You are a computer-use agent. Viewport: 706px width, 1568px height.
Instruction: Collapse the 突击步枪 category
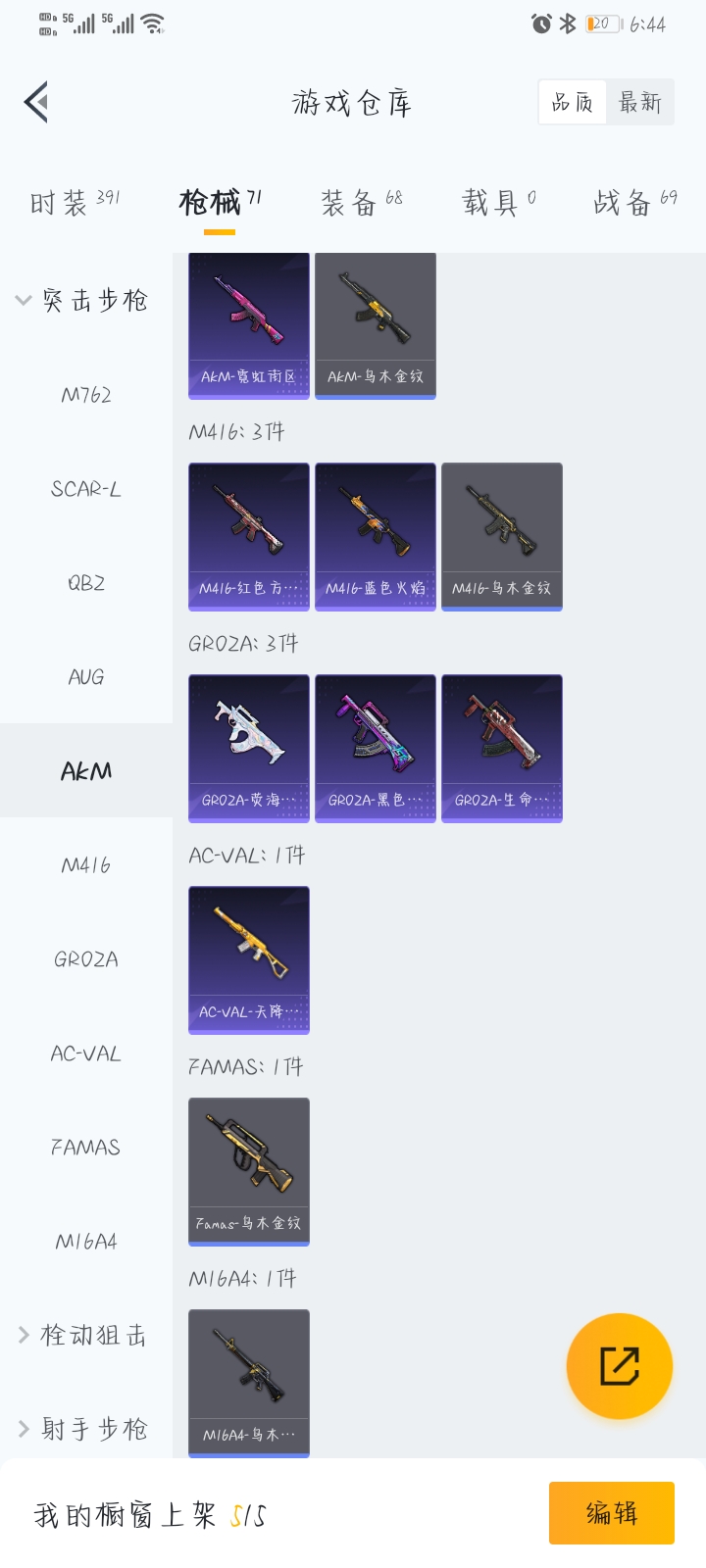[x=83, y=301]
